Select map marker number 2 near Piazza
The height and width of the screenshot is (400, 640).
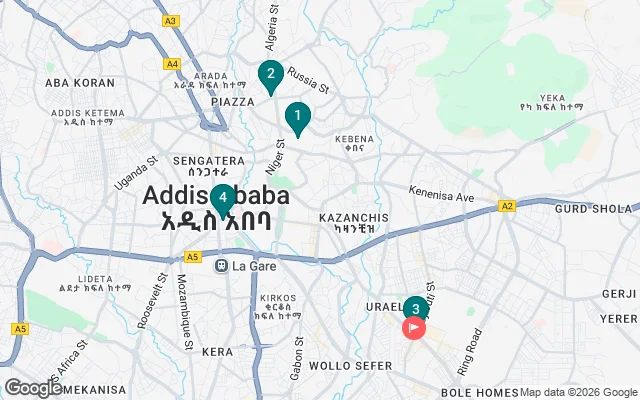point(269,75)
